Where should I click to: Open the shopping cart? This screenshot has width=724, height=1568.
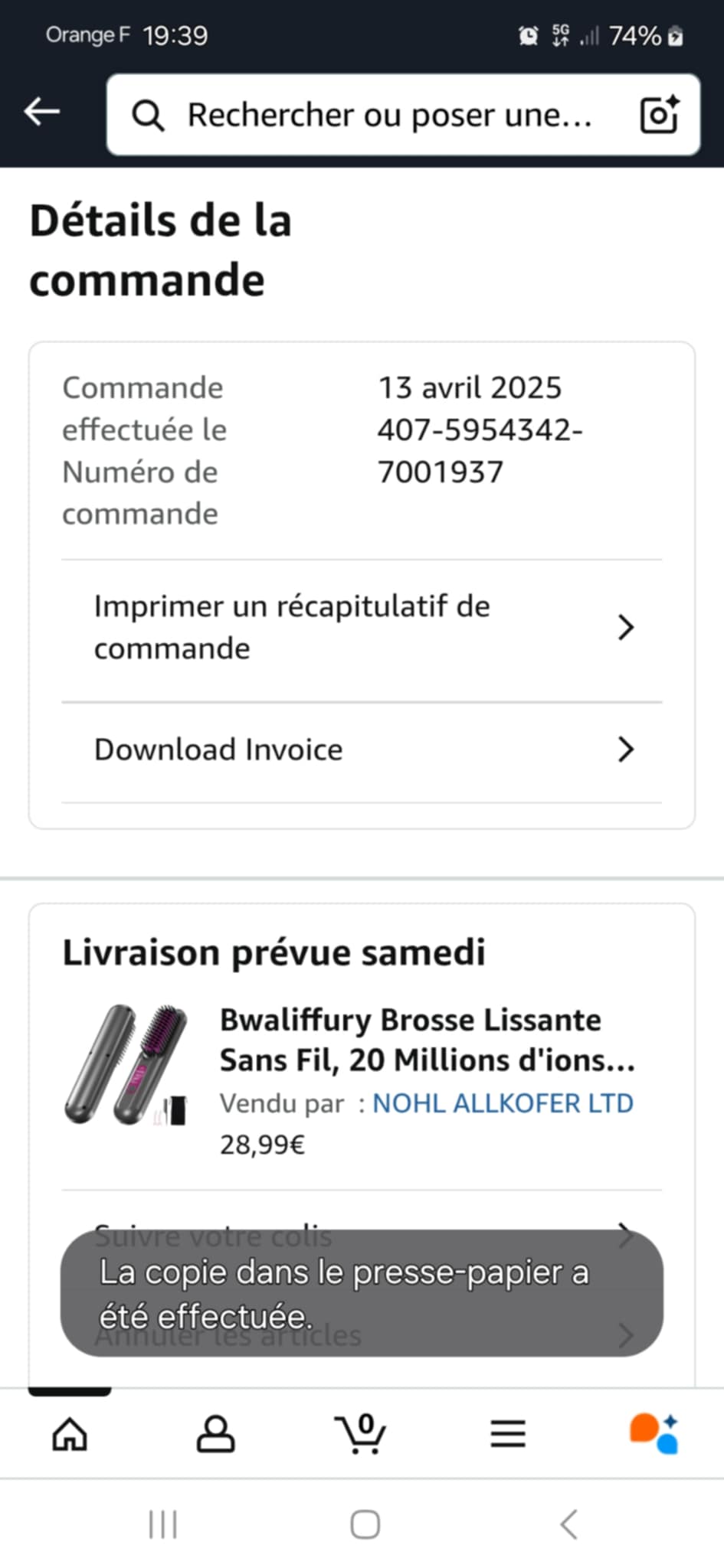(x=361, y=1433)
